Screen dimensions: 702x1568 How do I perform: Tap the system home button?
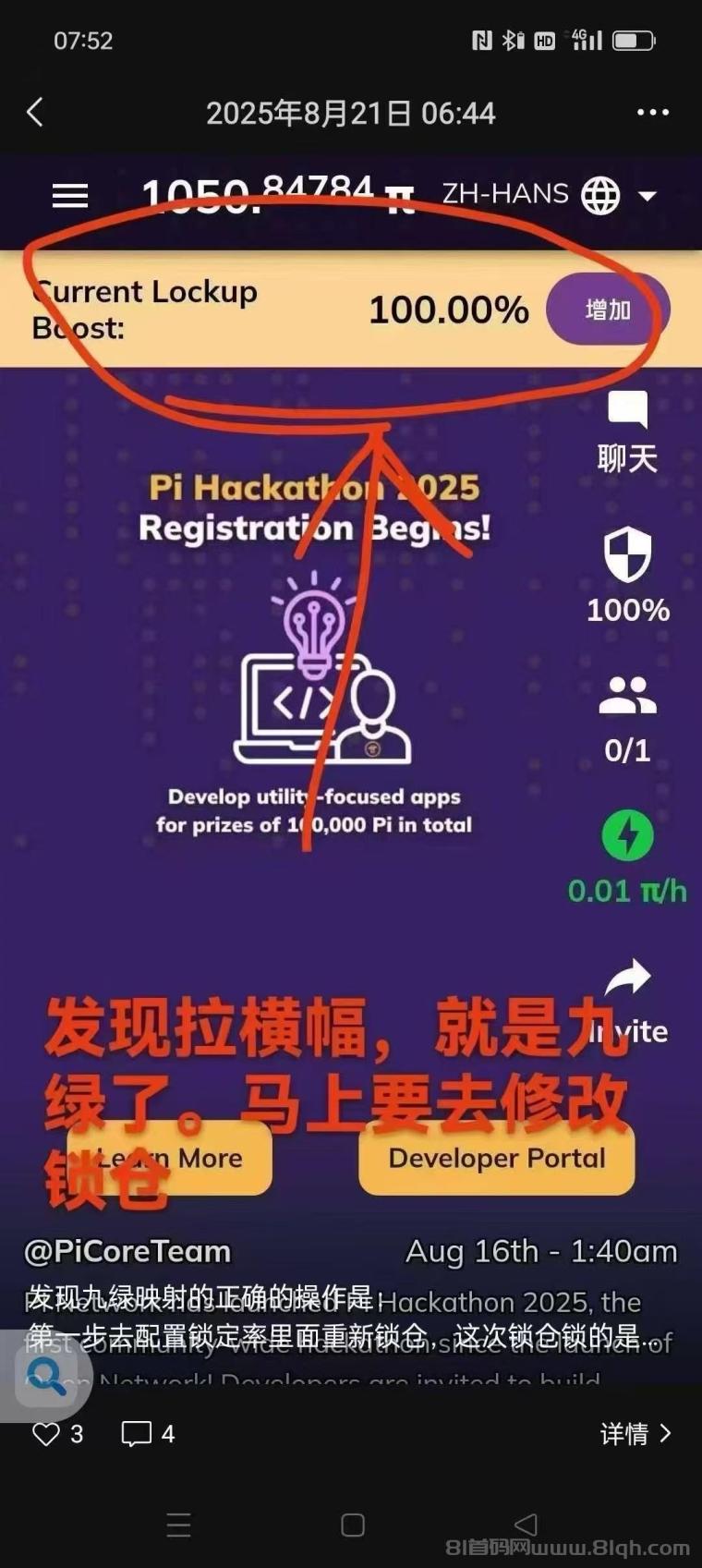pos(352,1525)
